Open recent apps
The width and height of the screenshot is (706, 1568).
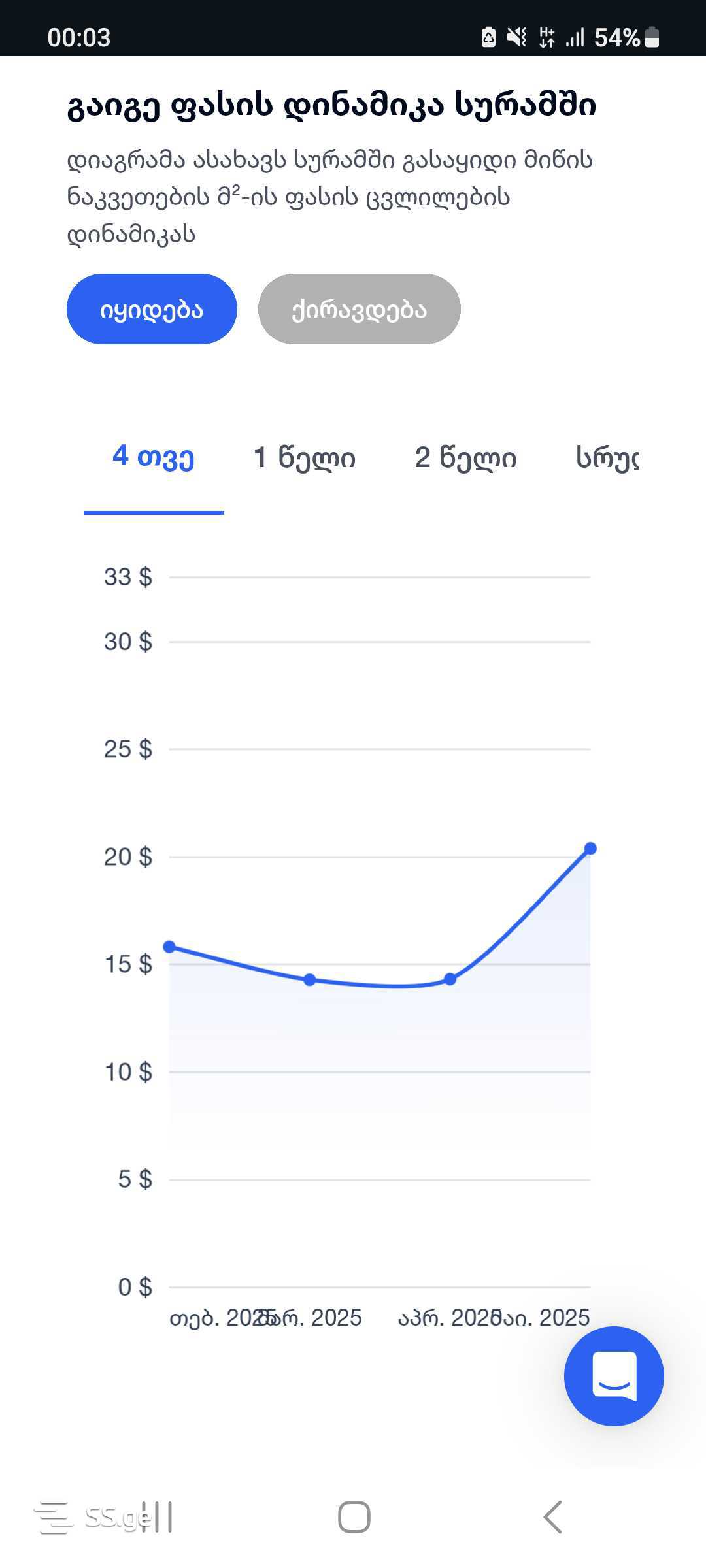tap(157, 1517)
